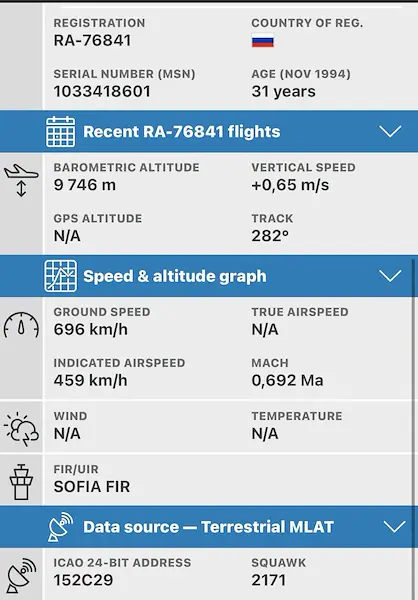Open the Speed & altitude graph section

(209, 276)
